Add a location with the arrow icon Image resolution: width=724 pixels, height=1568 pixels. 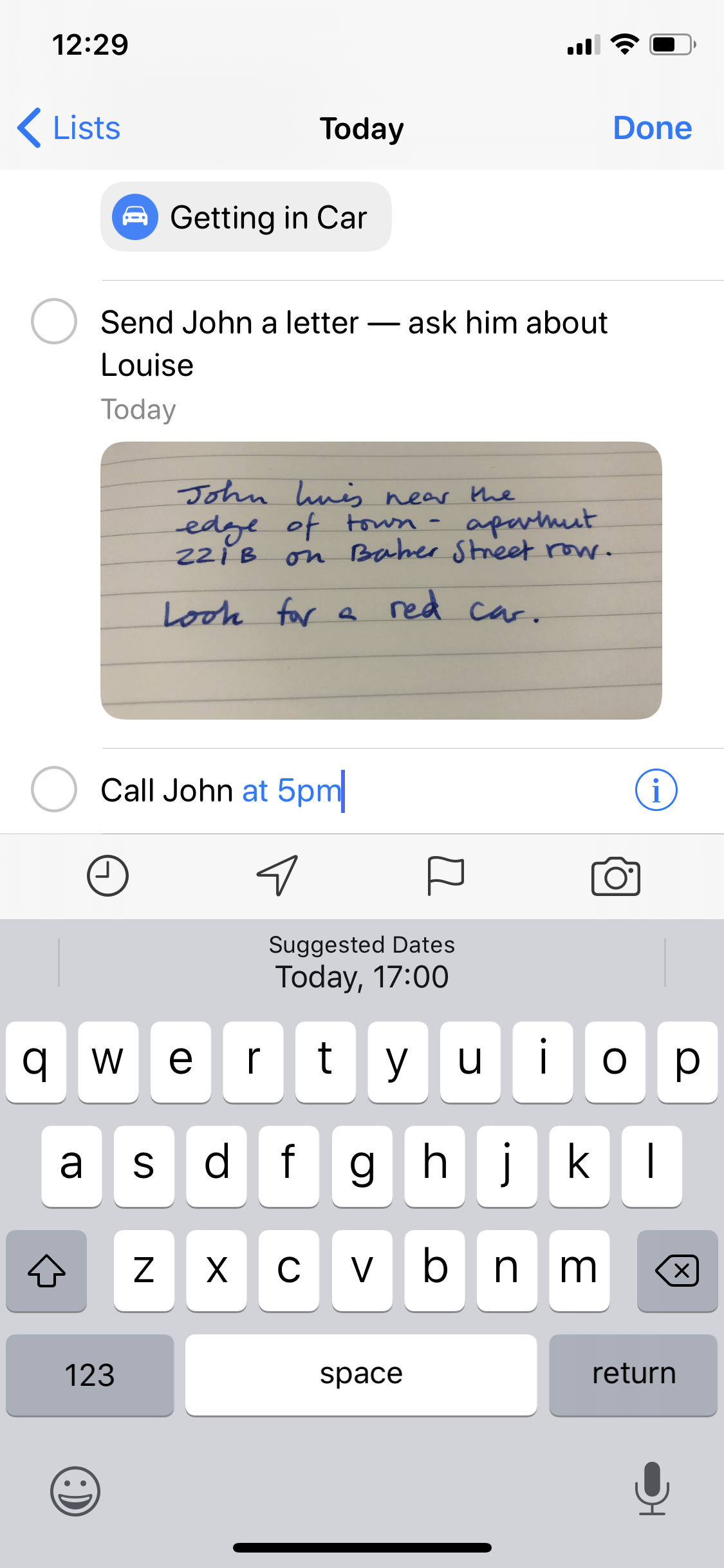pos(277,875)
